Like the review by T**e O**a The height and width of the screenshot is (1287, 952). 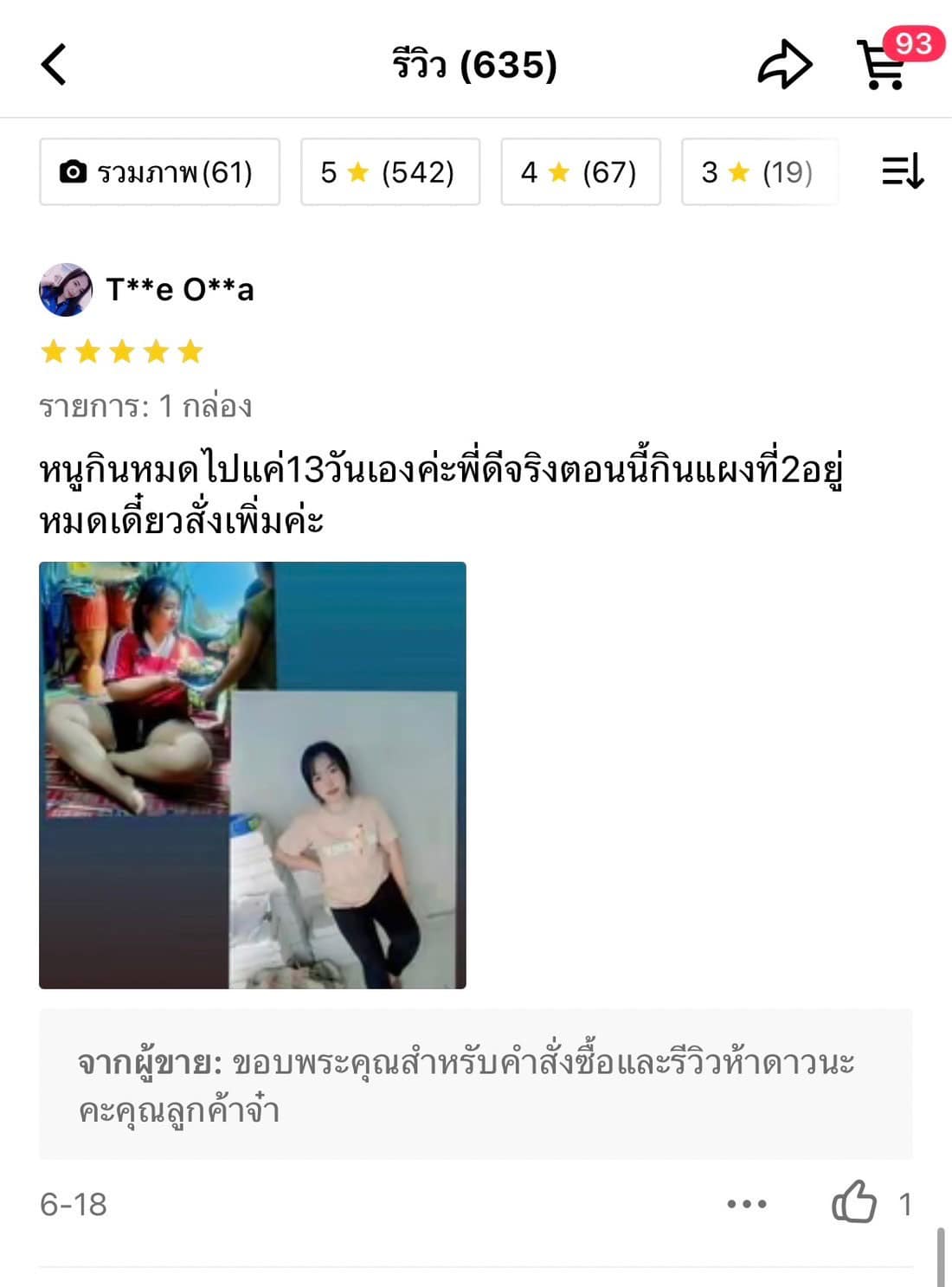click(854, 1202)
